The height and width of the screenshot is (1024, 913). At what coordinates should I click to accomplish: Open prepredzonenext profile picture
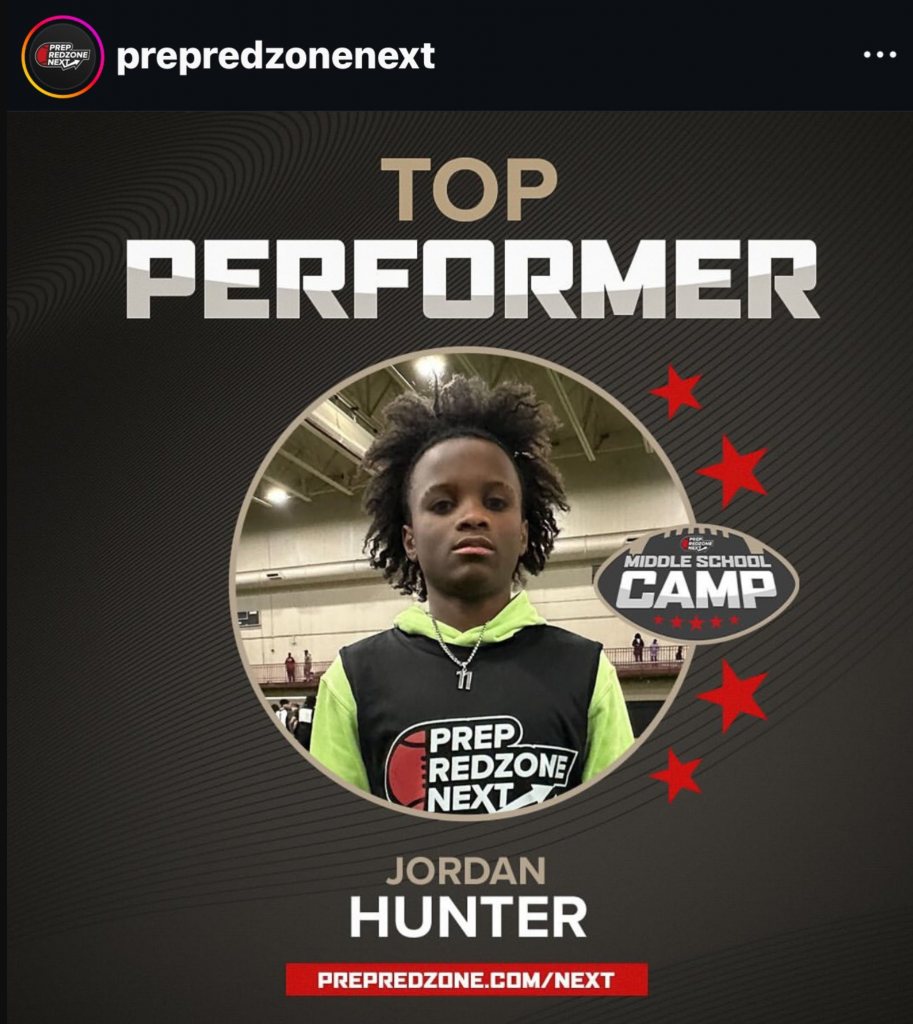(x=62, y=56)
